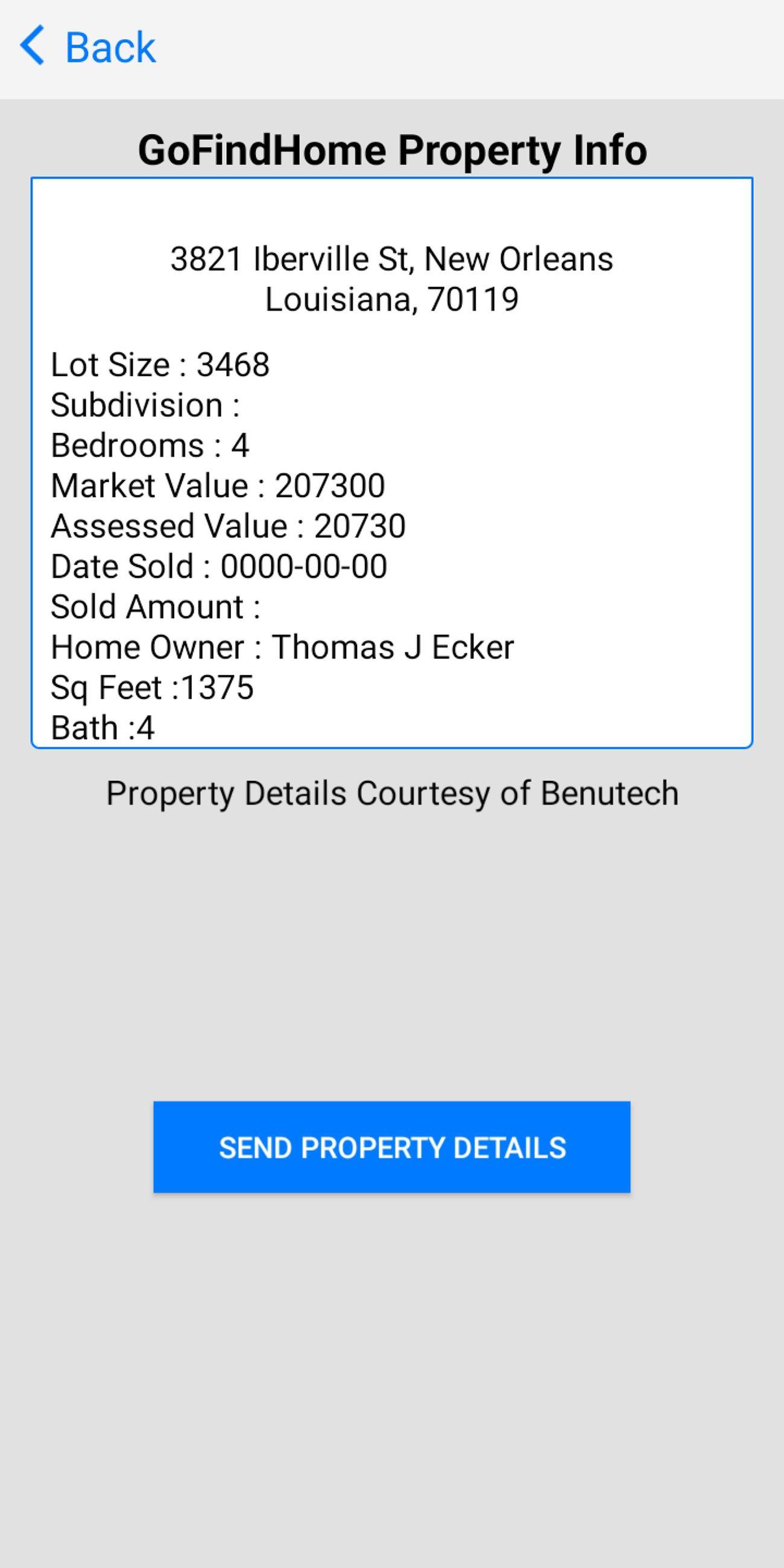Go back using the Back button

point(88,47)
